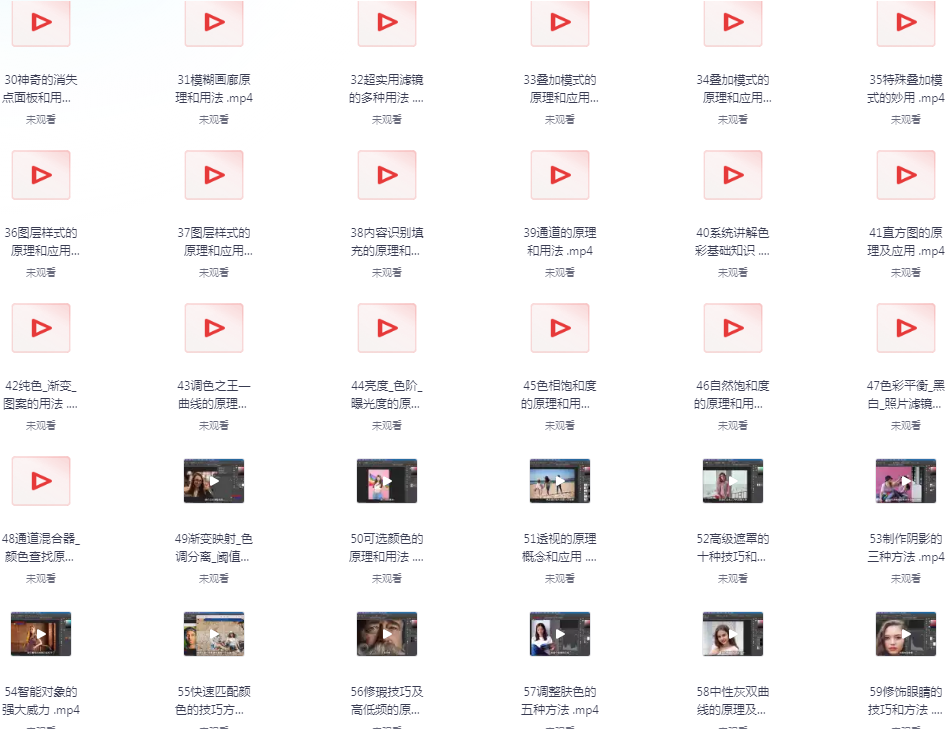
Task: Play video 38内容识别填充的原理
Action: click(387, 175)
